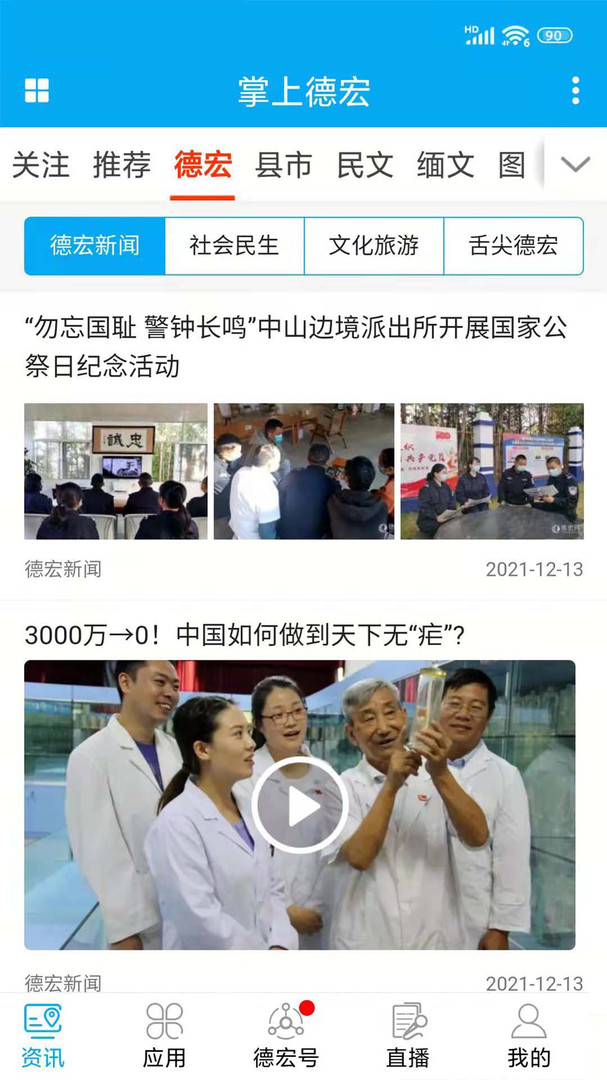Open the grid menu icon

[x=37, y=91]
